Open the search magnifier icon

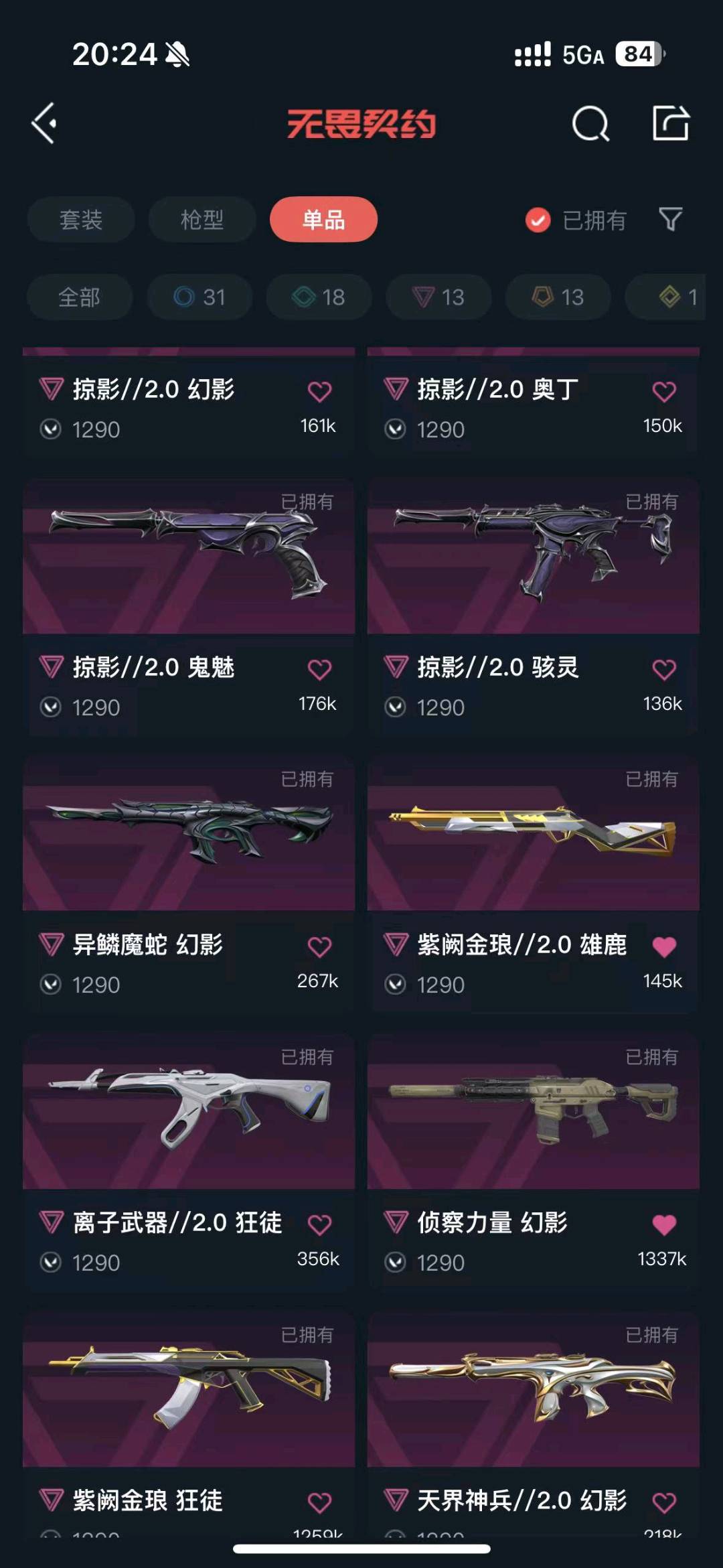click(x=590, y=123)
